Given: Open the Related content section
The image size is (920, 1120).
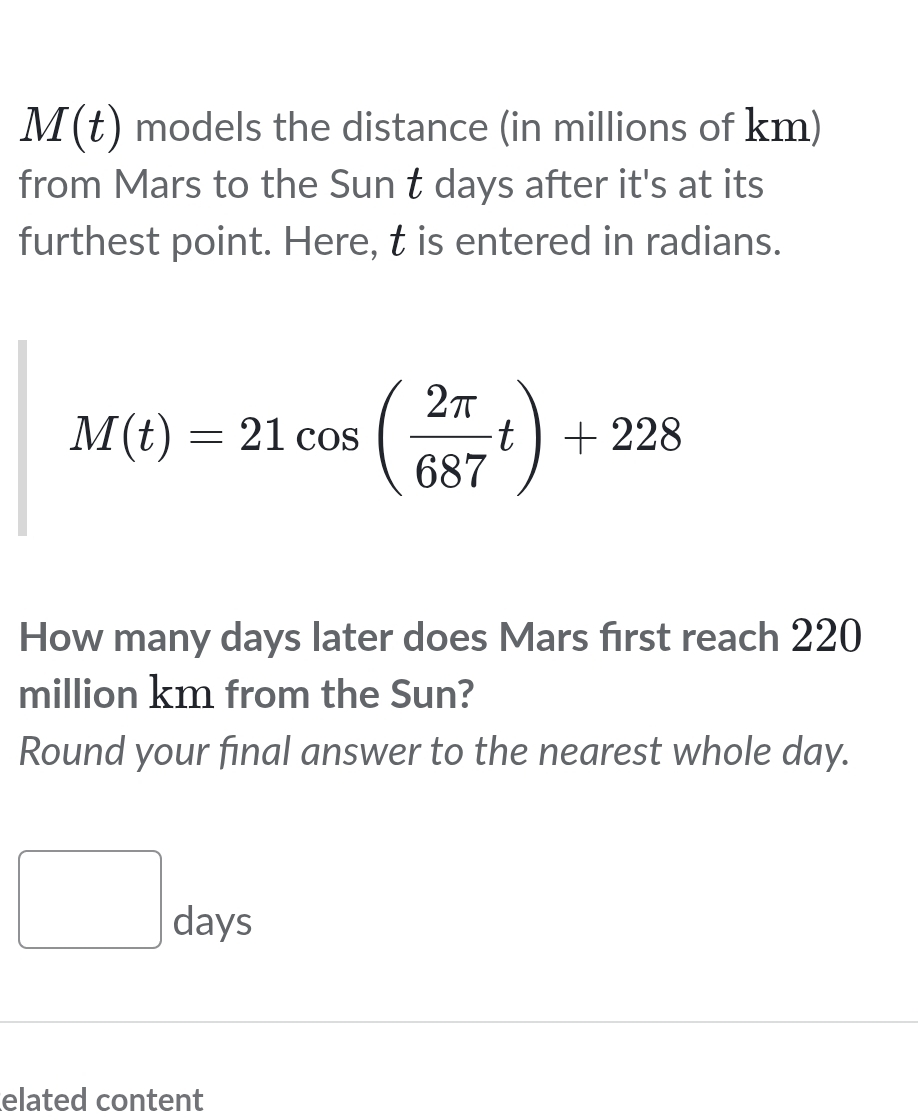Looking at the screenshot, I should (x=102, y=1100).
